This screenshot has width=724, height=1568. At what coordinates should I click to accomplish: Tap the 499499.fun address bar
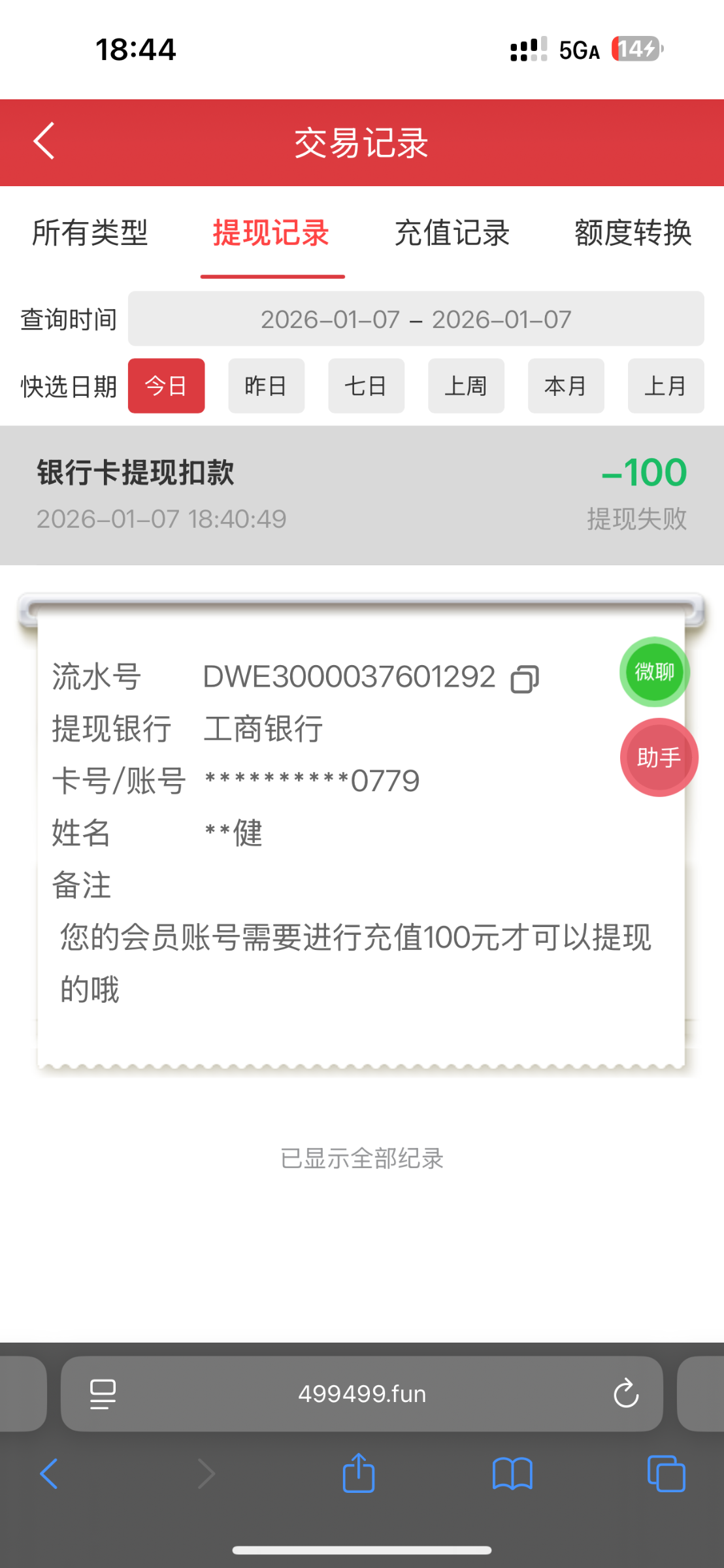pos(361,1394)
